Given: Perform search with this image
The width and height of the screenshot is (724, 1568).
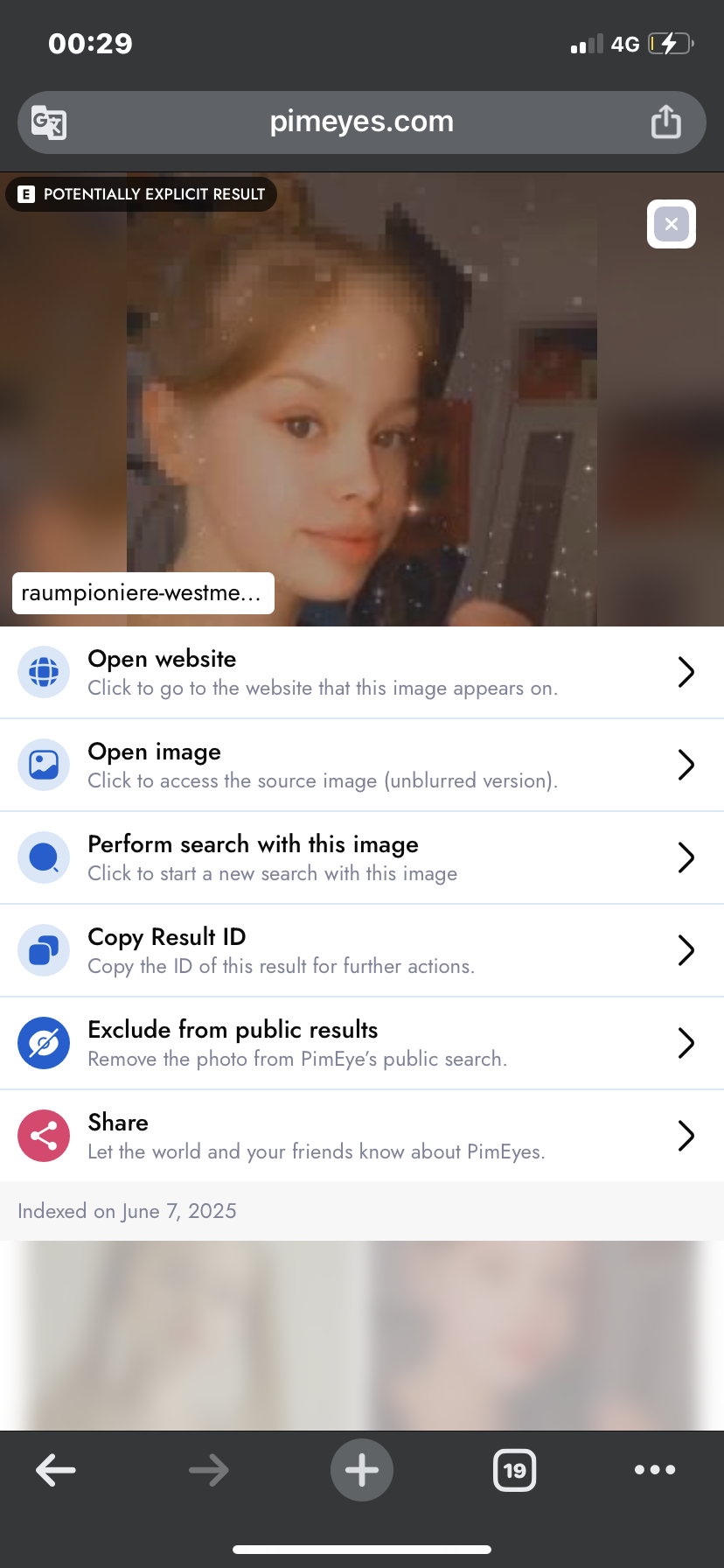Looking at the screenshot, I should pyautogui.click(x=362, y=857).
